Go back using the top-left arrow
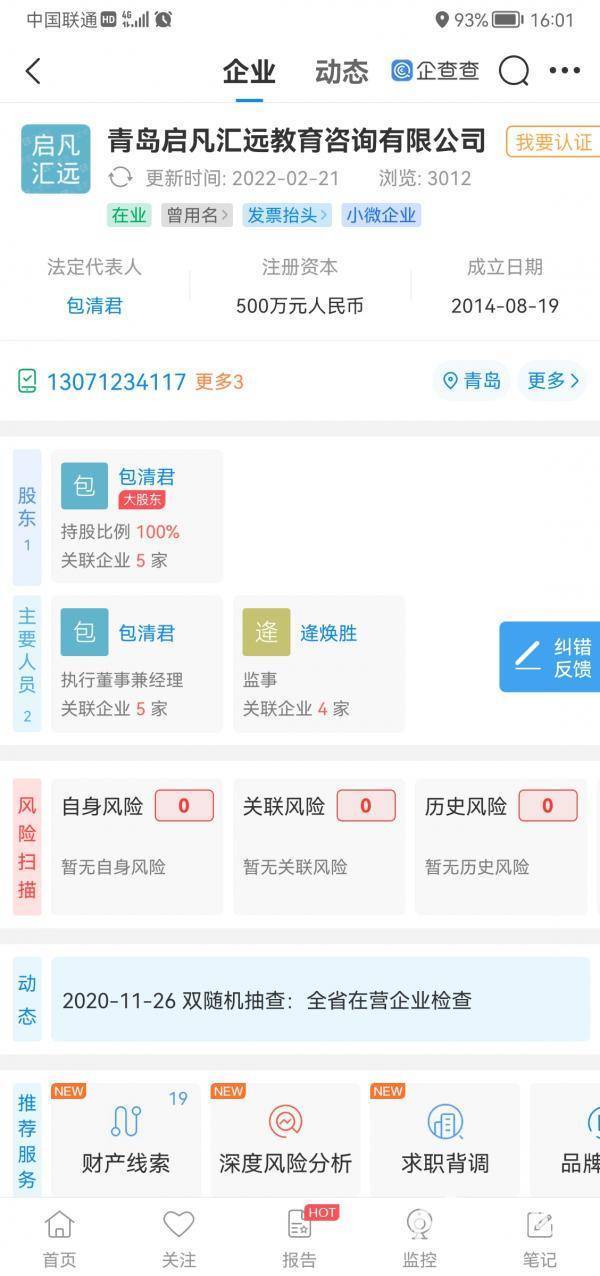The width and height of the screenshot is (600, 1276). (x=33, y=71)
